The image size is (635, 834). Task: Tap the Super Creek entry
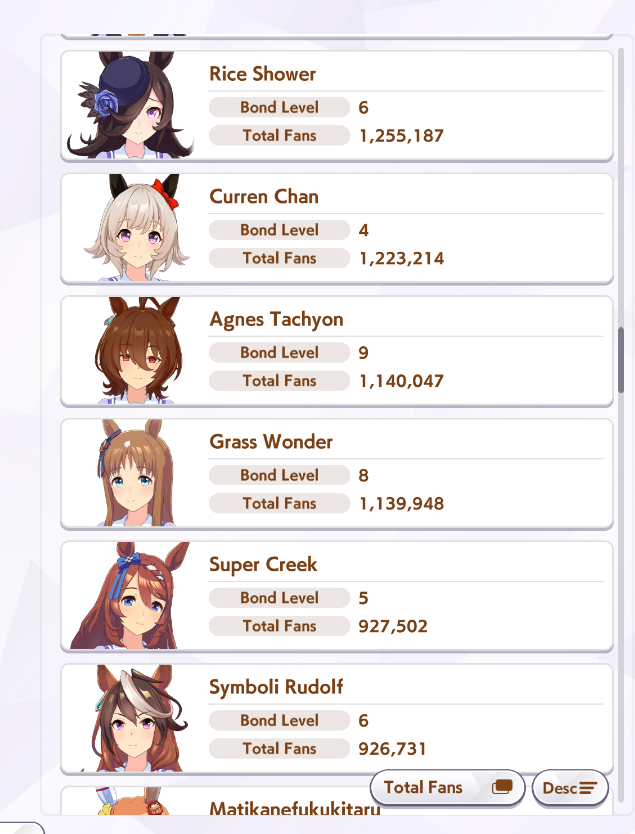click(x=337, y=596)
